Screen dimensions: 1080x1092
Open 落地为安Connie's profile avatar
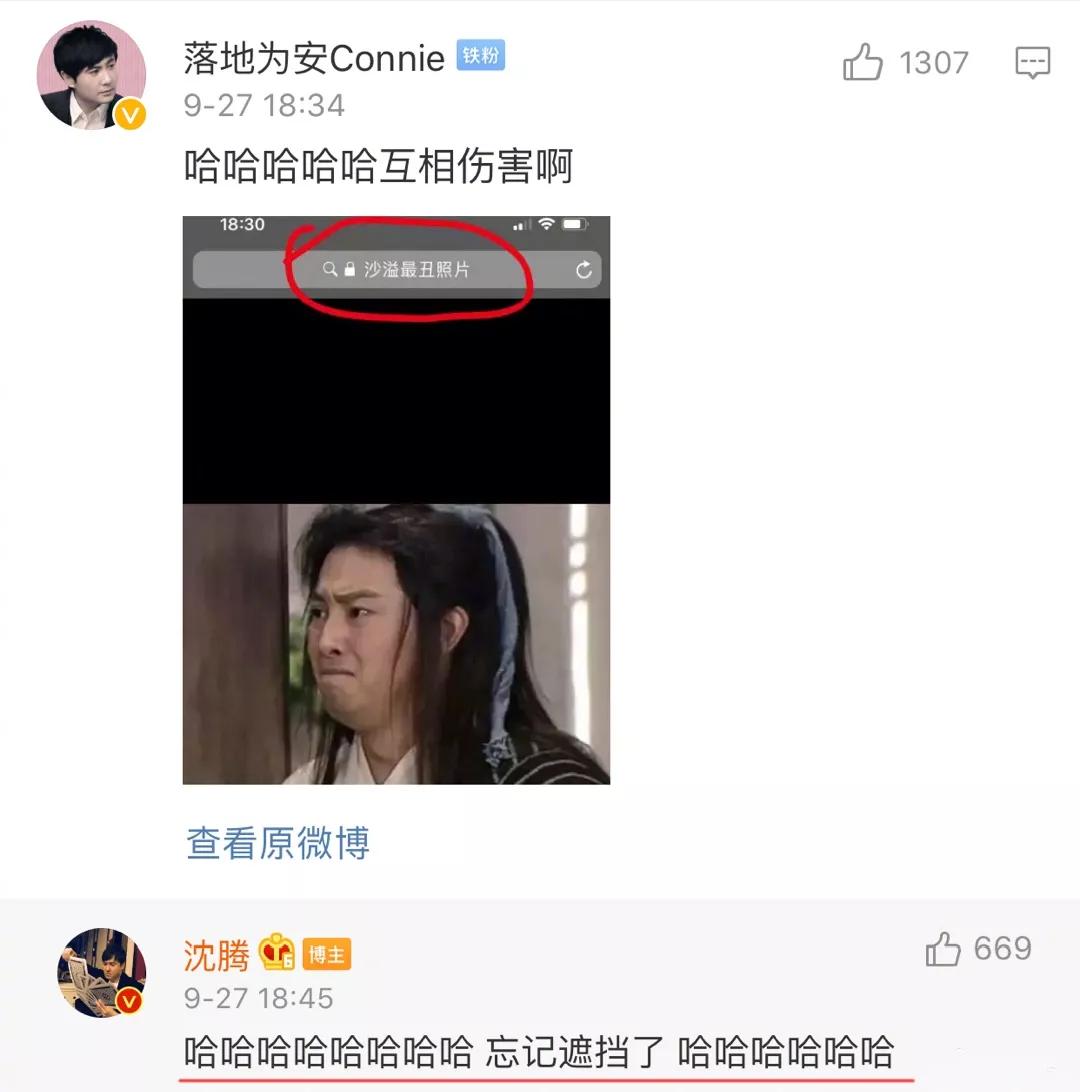(x=91, y=75)
